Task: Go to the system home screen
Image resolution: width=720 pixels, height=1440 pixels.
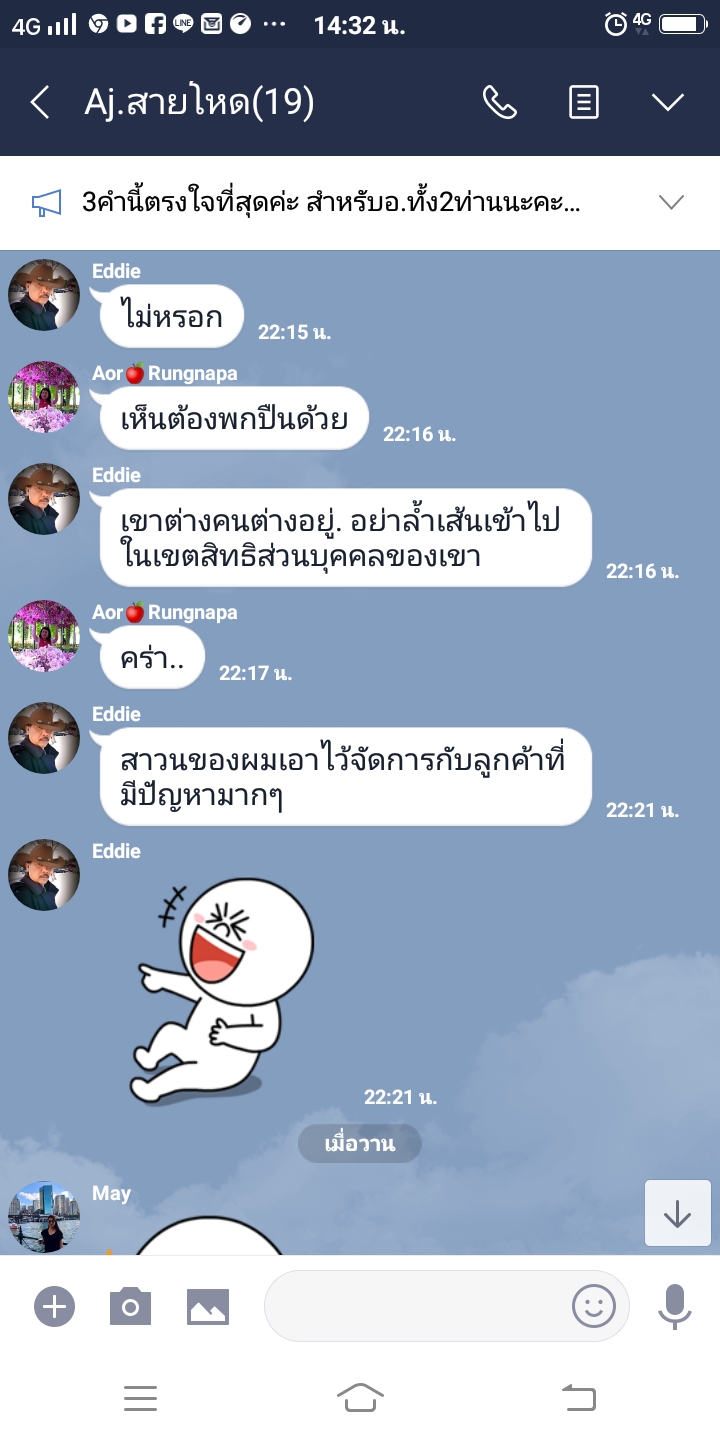Action: click(x=360, y=1398)
